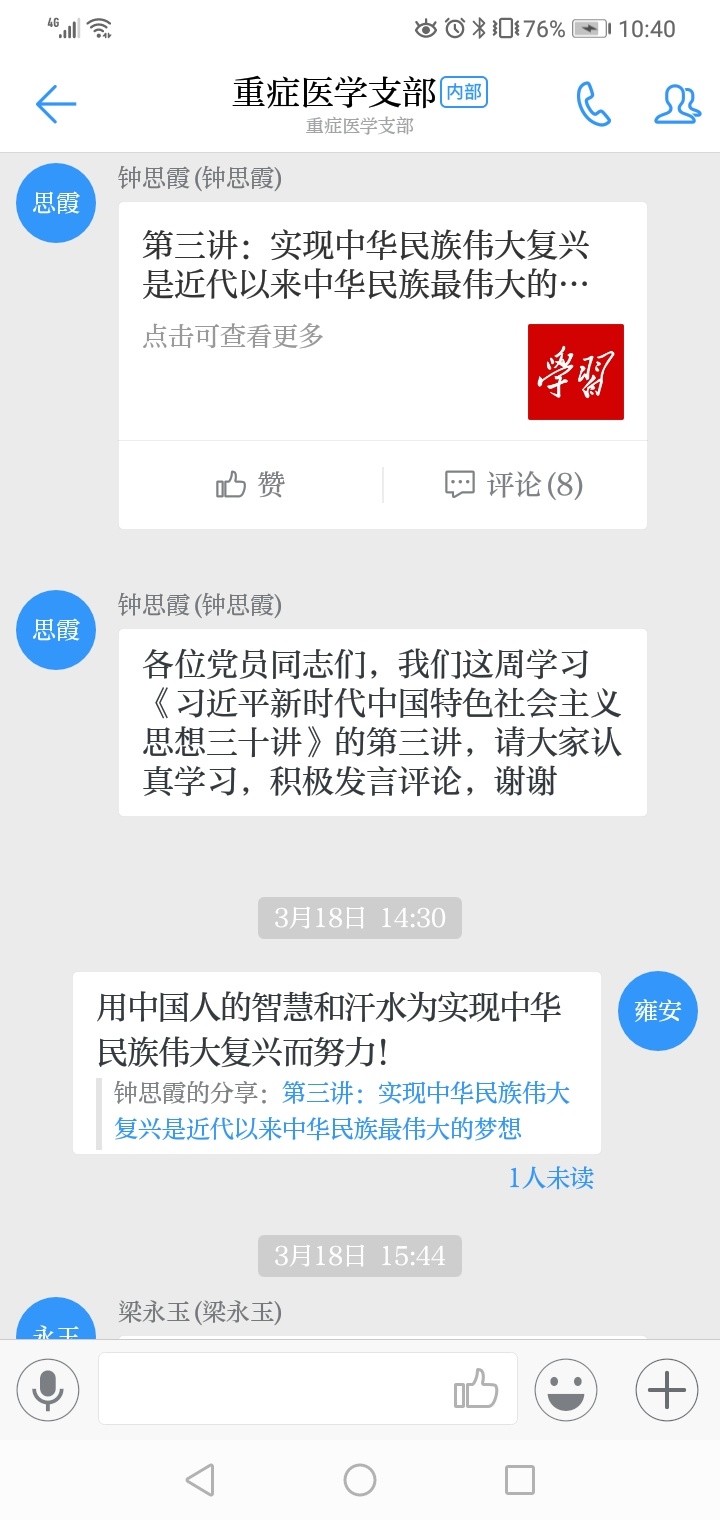View who hasn't read via 1人未读

click(551, 1178)
